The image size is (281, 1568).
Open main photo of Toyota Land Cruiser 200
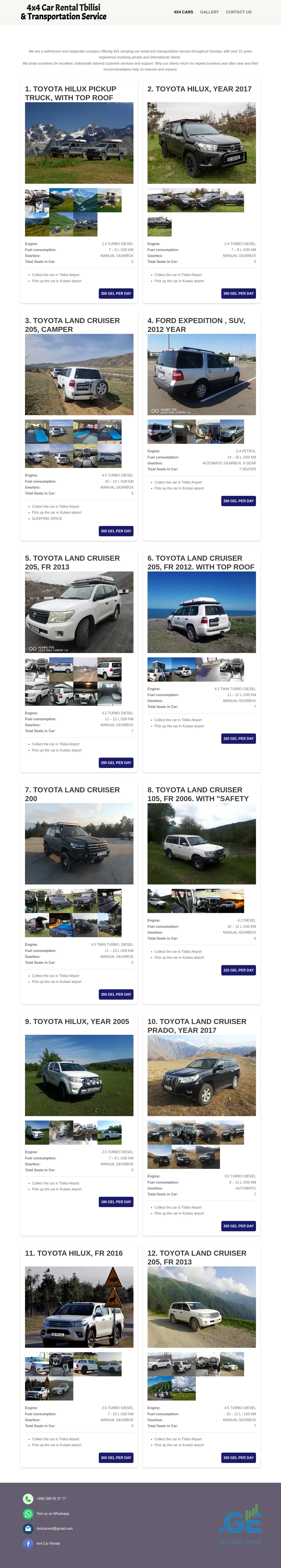79,843
